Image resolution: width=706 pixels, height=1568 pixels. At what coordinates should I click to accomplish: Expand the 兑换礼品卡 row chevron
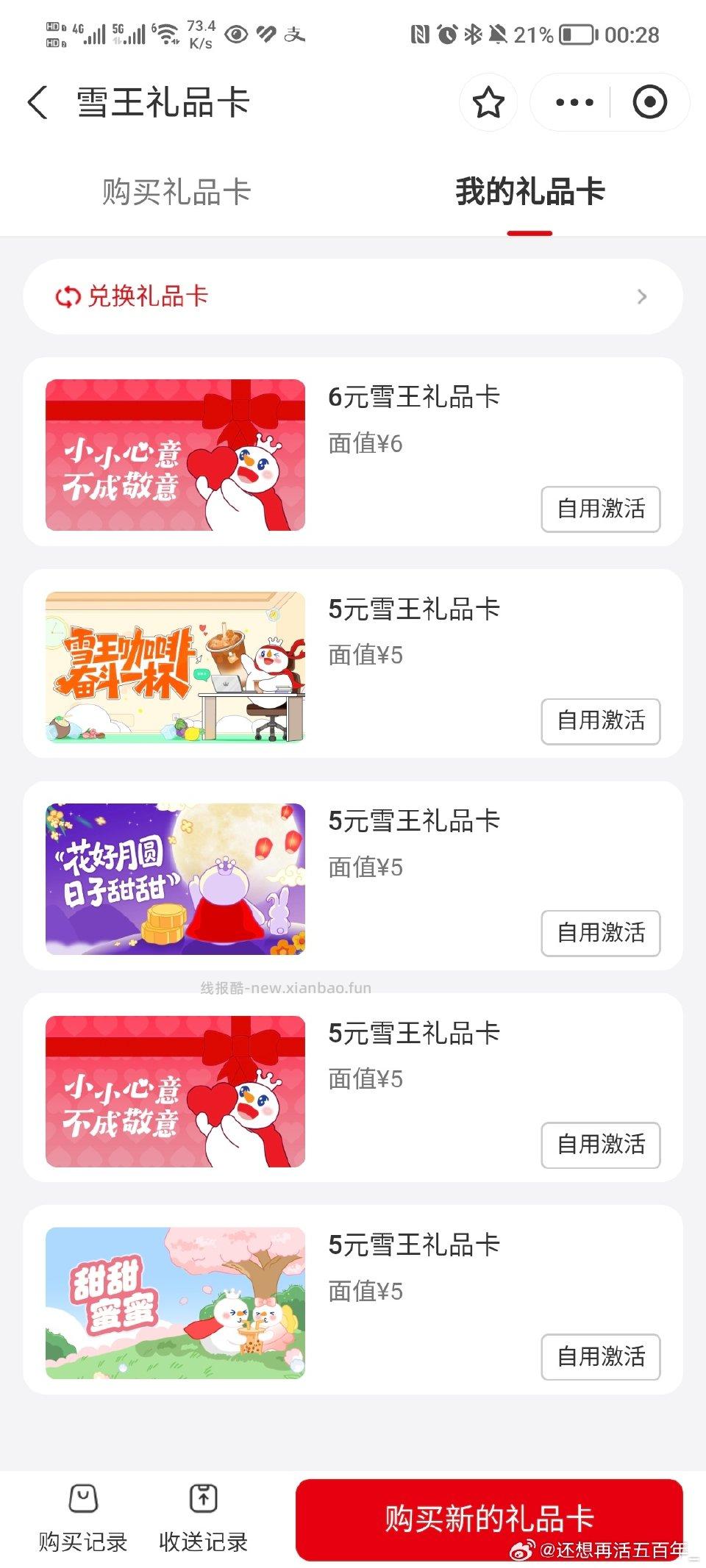(641, 297)
